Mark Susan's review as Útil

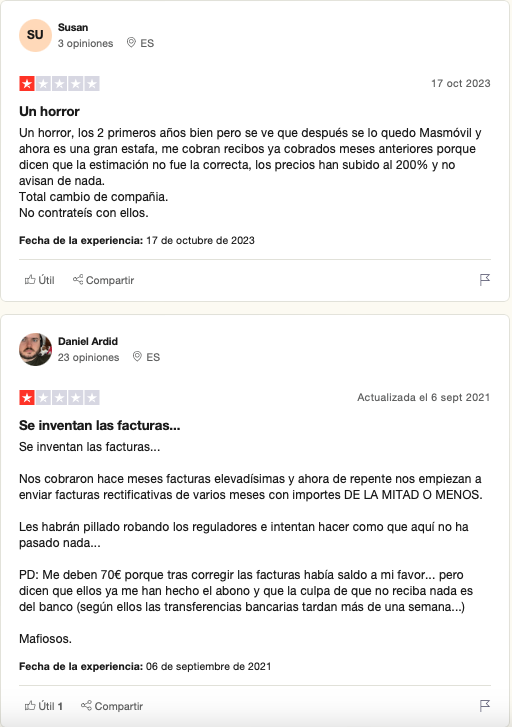[x=39, y=280]
